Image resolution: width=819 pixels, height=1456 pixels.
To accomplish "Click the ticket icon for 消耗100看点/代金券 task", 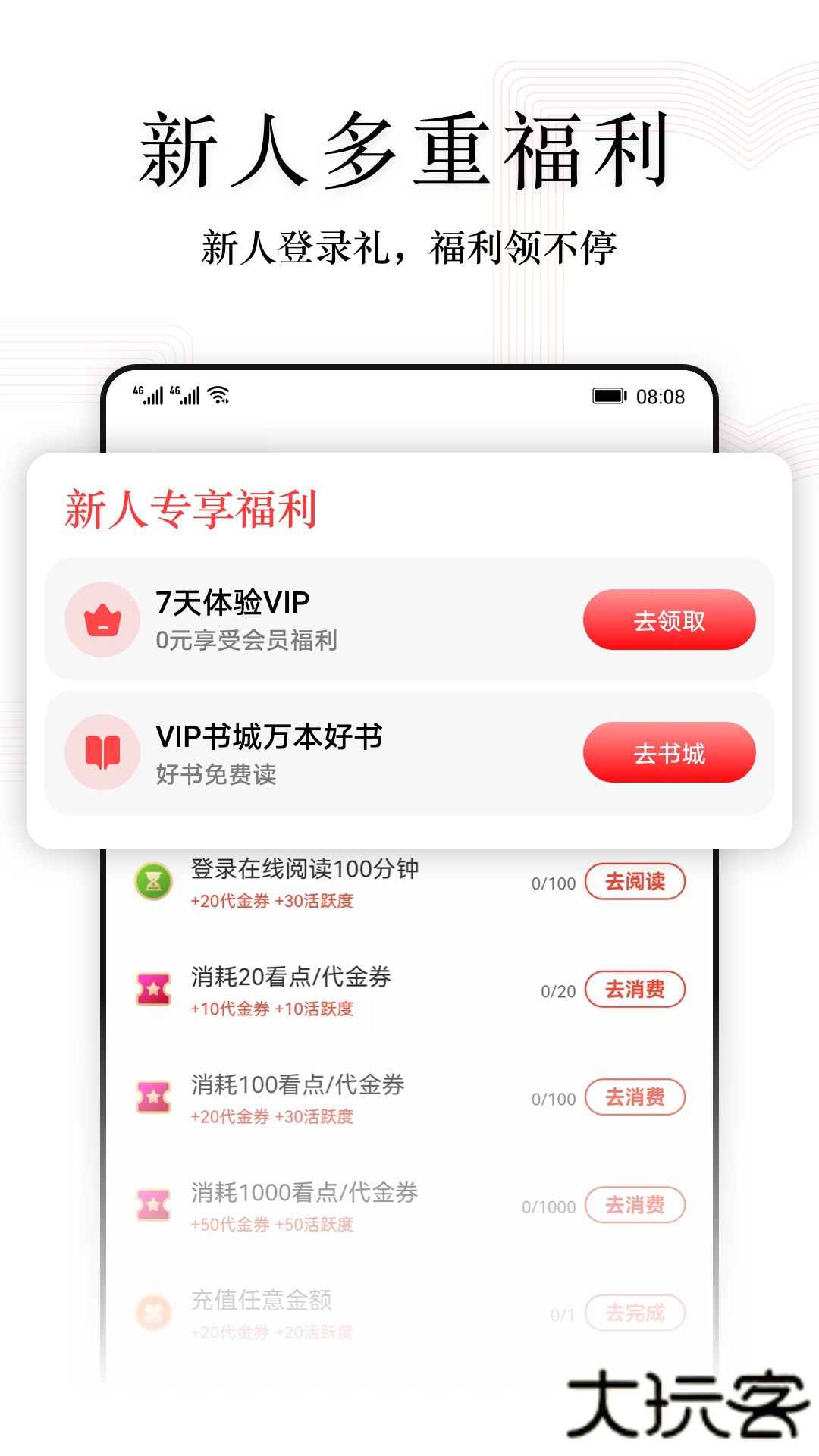I will (152, 1097).
